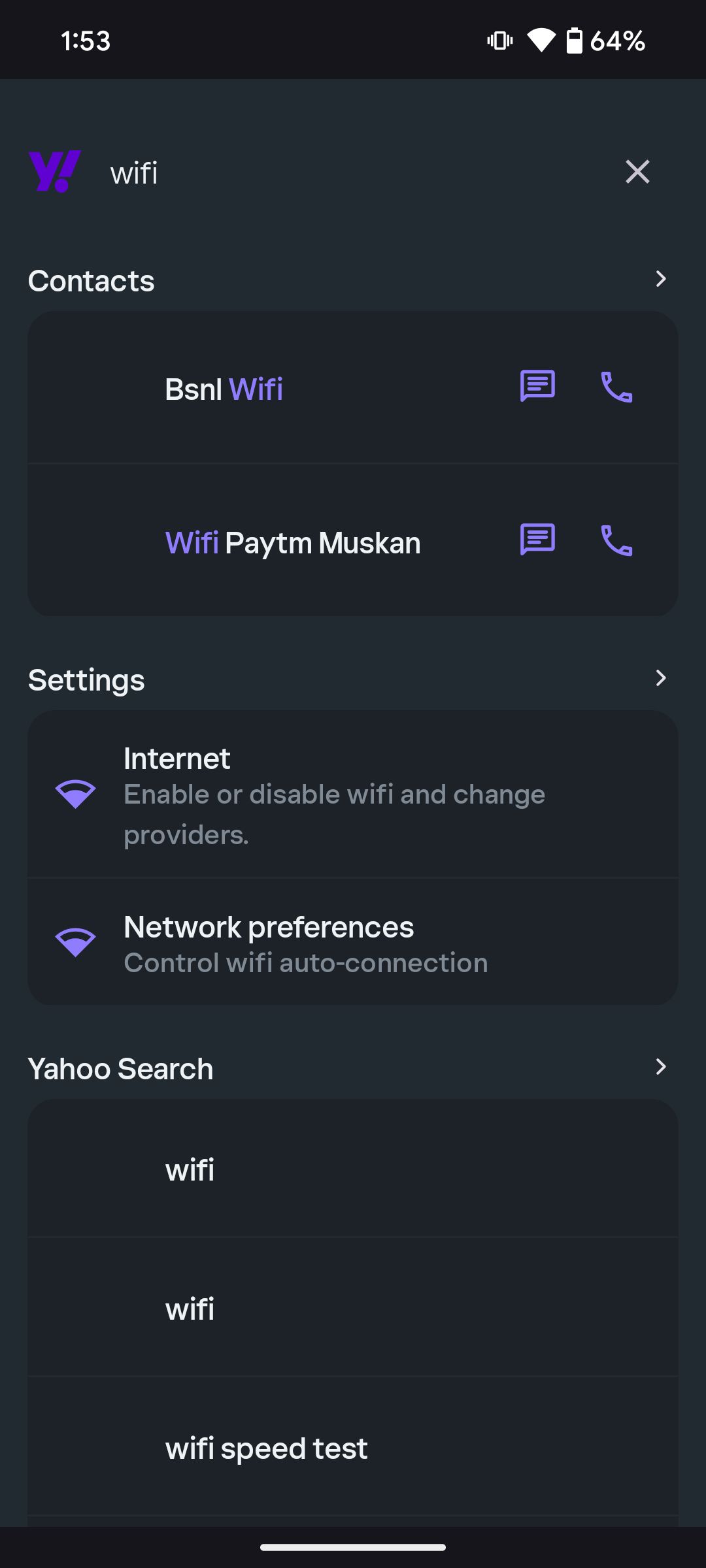Open message icon next to Bsnl Wifi
Image resolution: width=706 pixels, height=1568 pixels.
point(536,387)
